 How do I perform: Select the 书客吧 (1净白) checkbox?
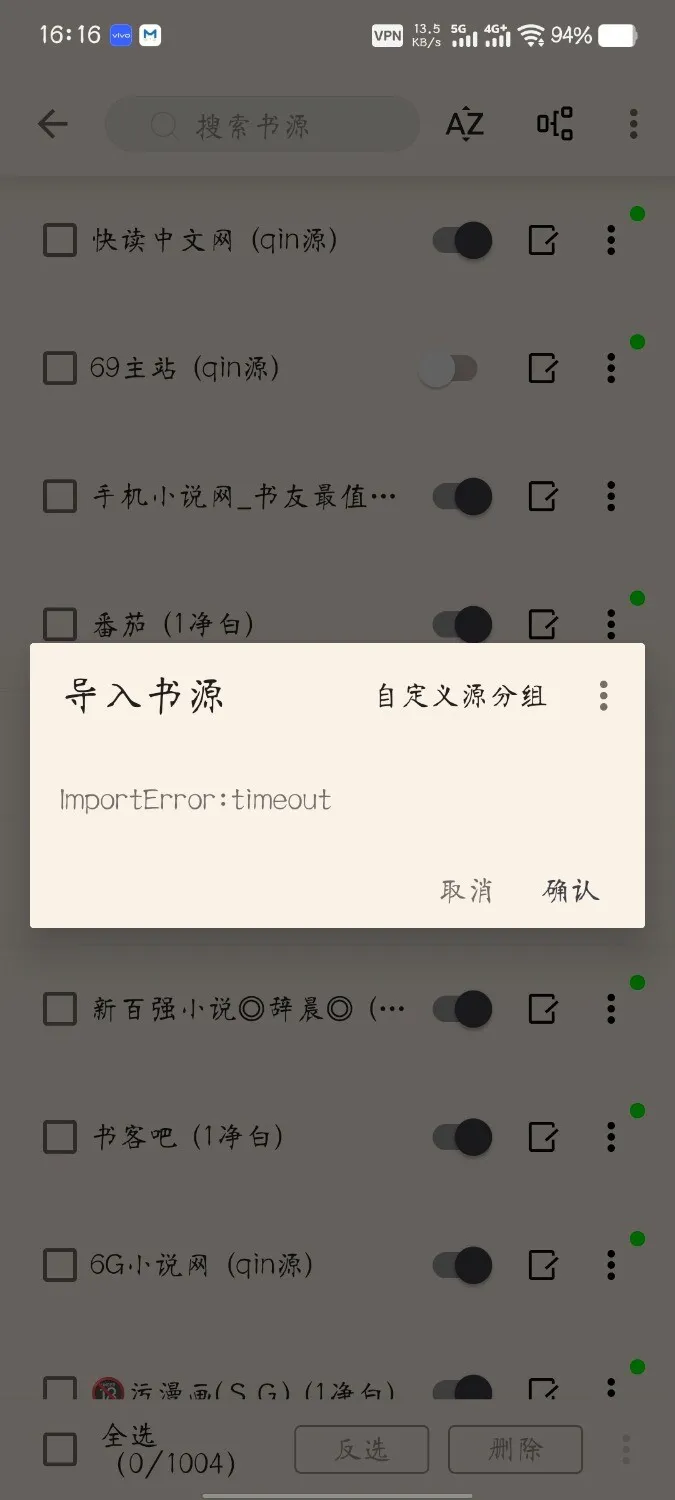click(60, 1137)
